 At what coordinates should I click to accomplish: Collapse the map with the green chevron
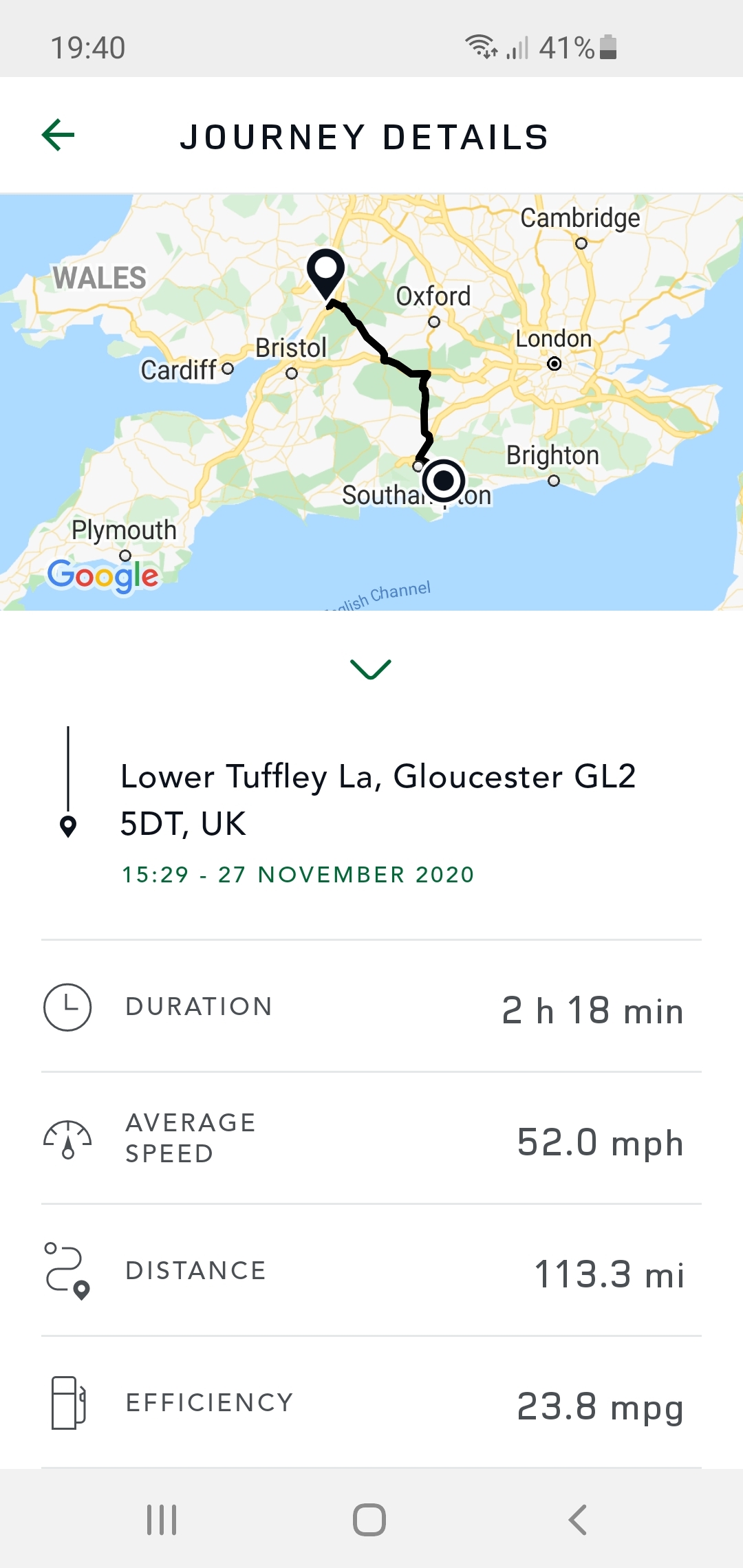coord(371,668)
